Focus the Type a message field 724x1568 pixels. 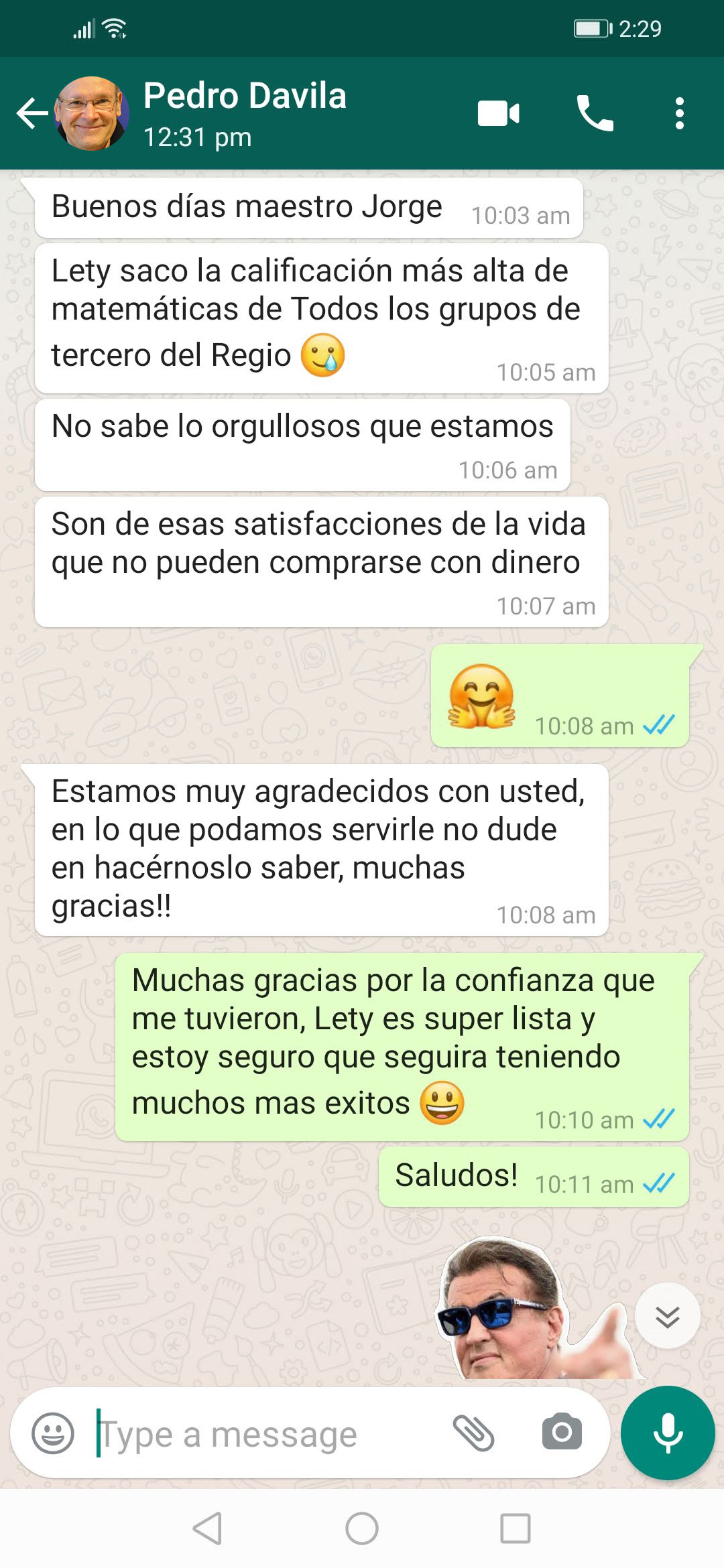[268, 1435]
